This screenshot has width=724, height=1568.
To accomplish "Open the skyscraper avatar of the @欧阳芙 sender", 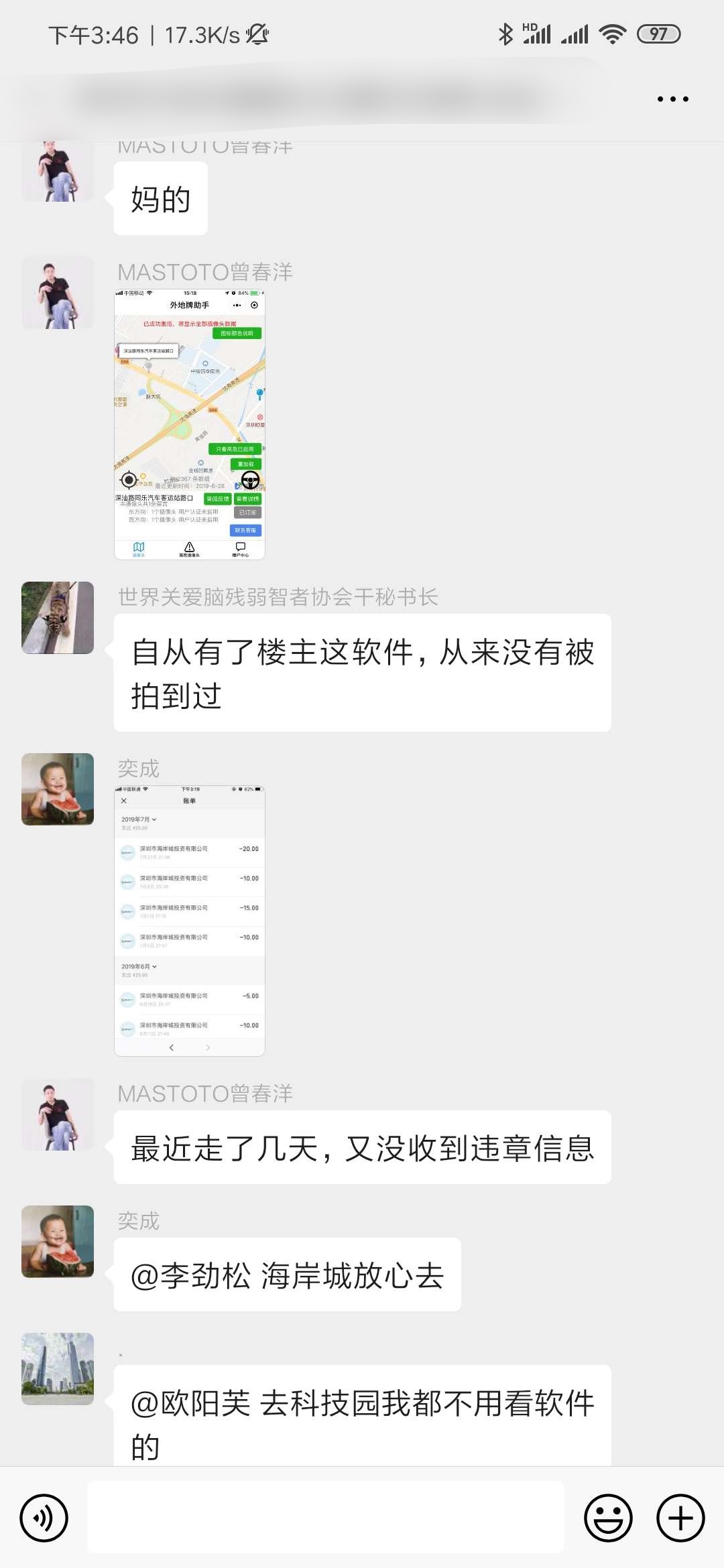I will 58,1368.
